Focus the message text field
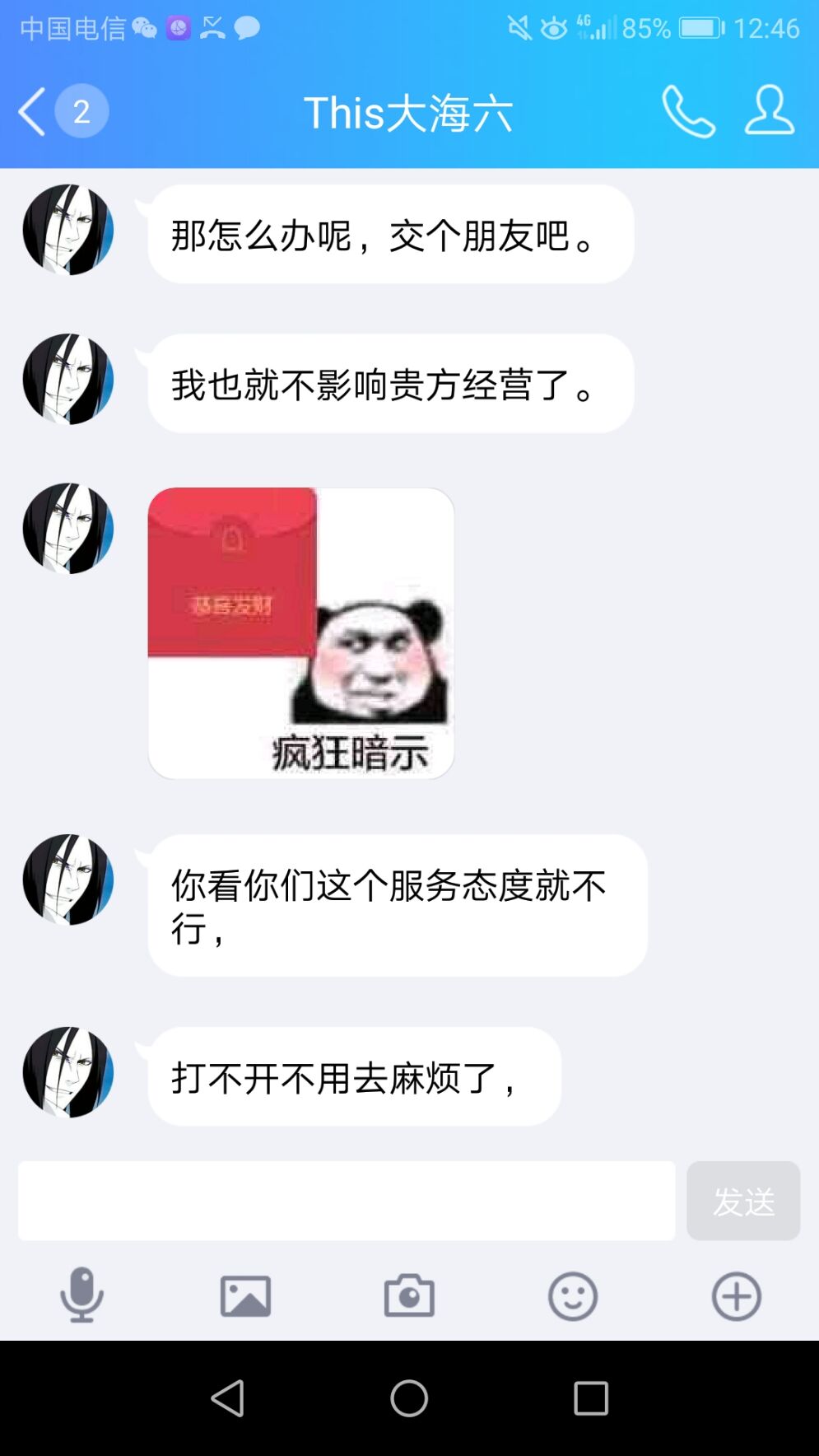The height and width of the screenshot is (1456, 819). [346, 1201]
